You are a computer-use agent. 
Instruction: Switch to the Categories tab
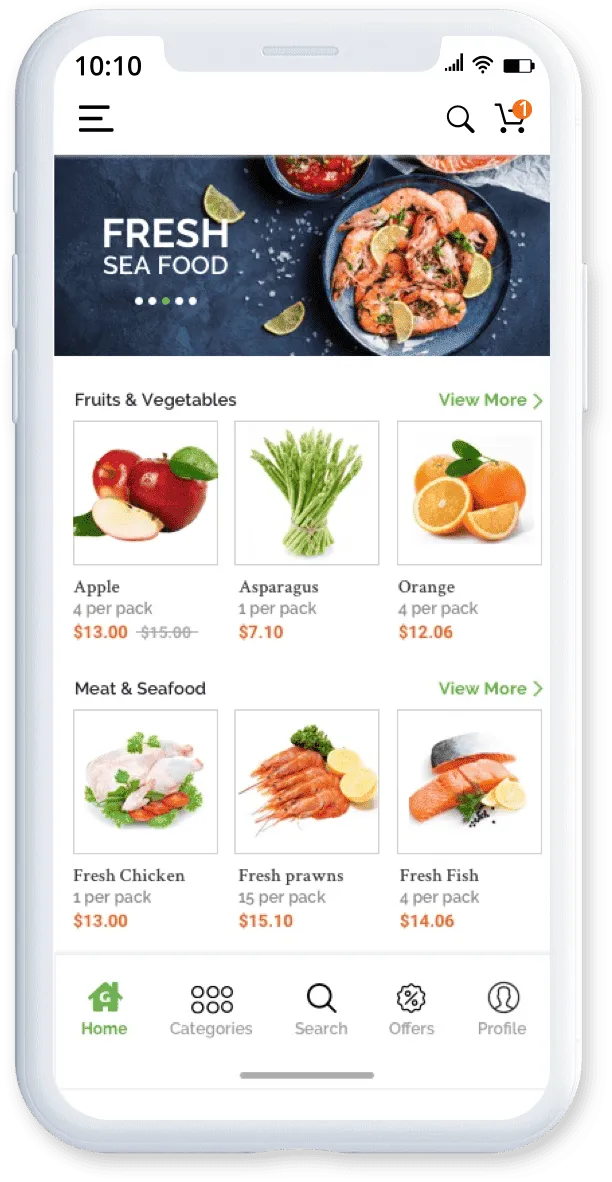click(211, 1009)
